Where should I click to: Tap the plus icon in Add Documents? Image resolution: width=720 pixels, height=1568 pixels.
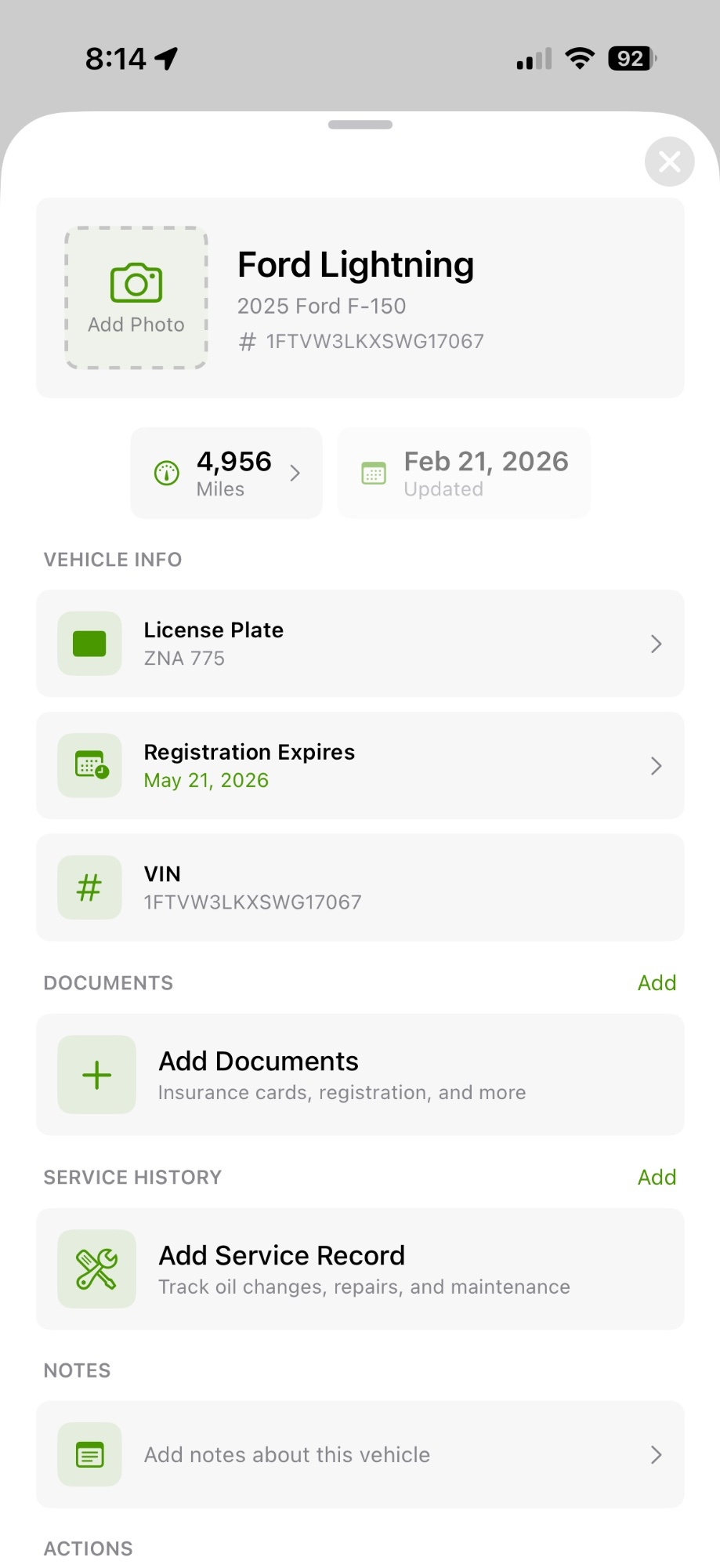96,1074
